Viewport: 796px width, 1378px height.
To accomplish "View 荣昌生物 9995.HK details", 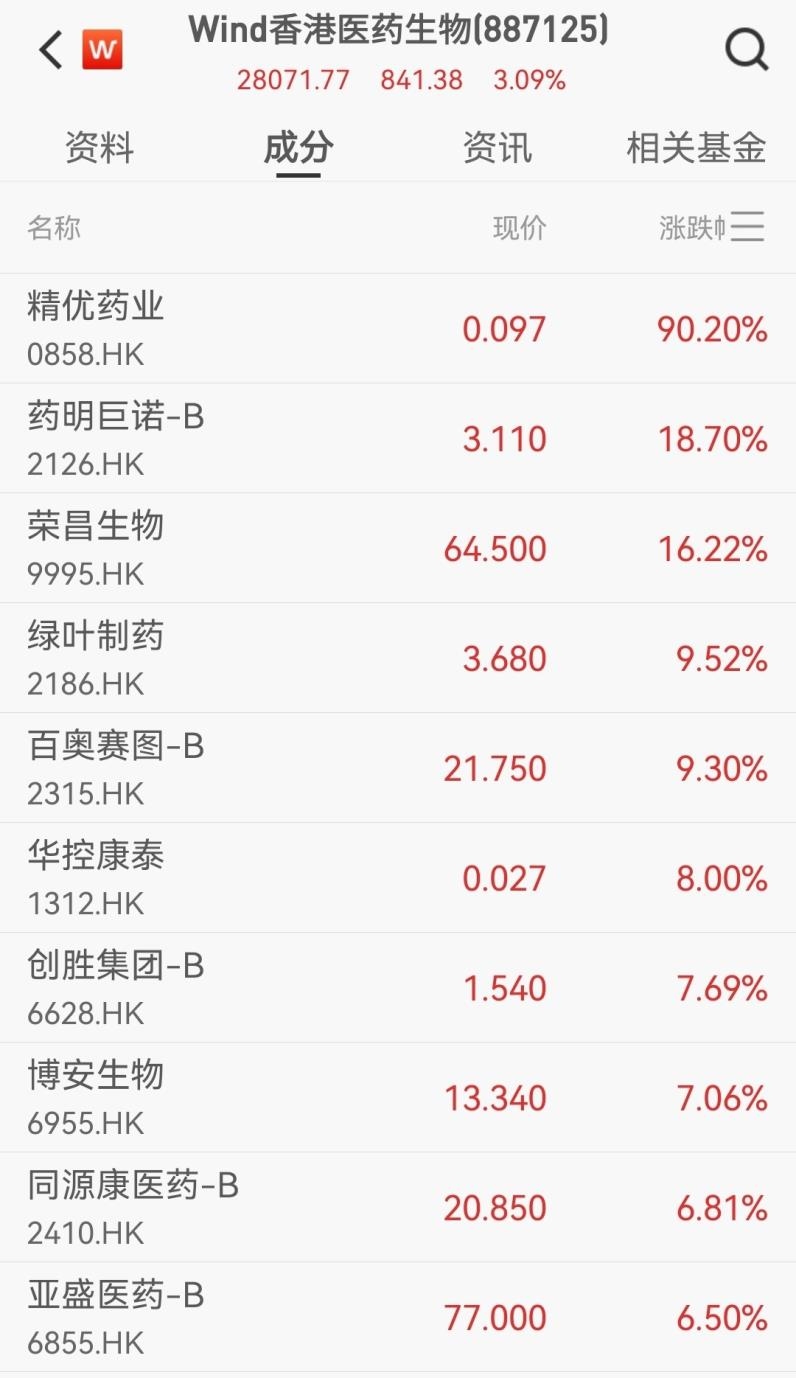I will tap(398, 548).
